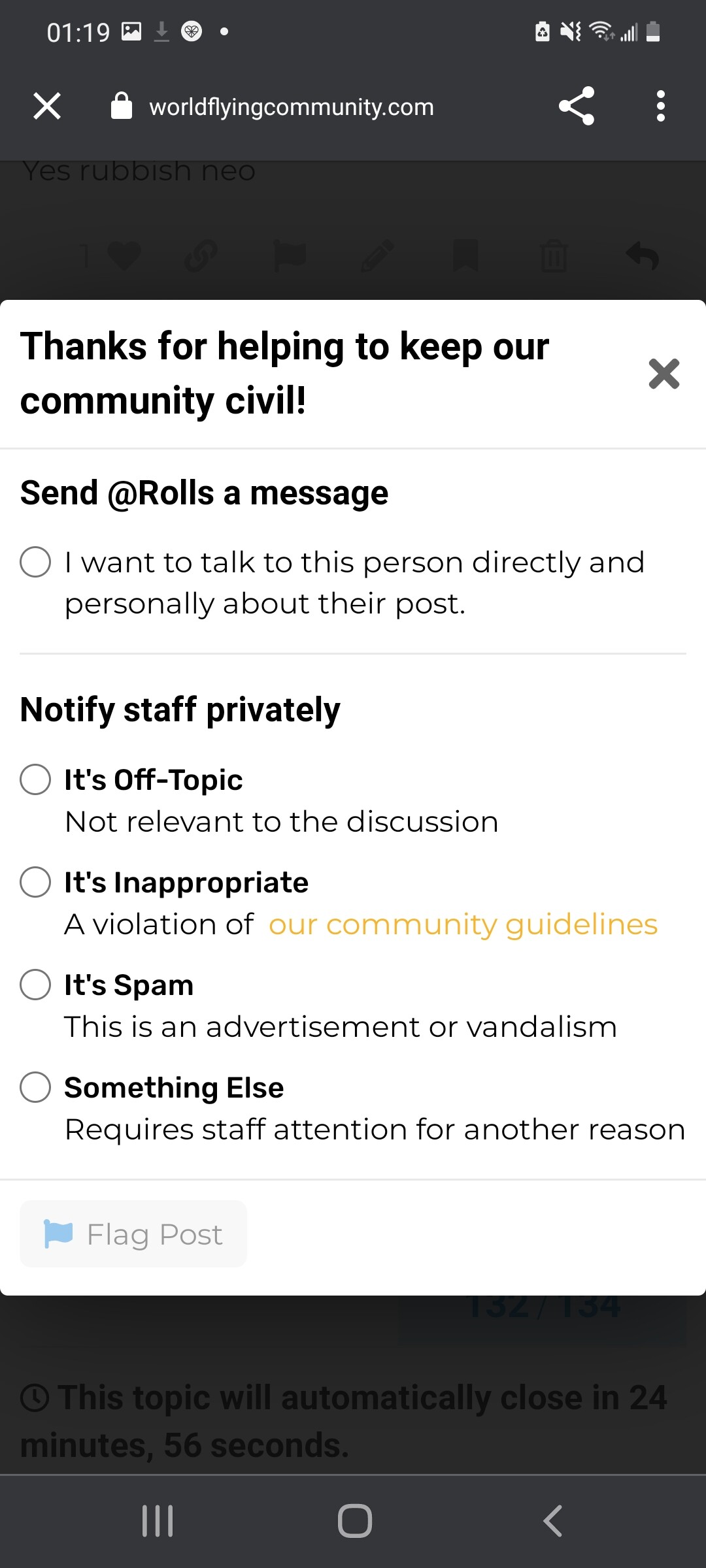The height and width of the screenshot is (1568, 706).
Task: Mark the post as It's Spam
Action: point(35,985)
